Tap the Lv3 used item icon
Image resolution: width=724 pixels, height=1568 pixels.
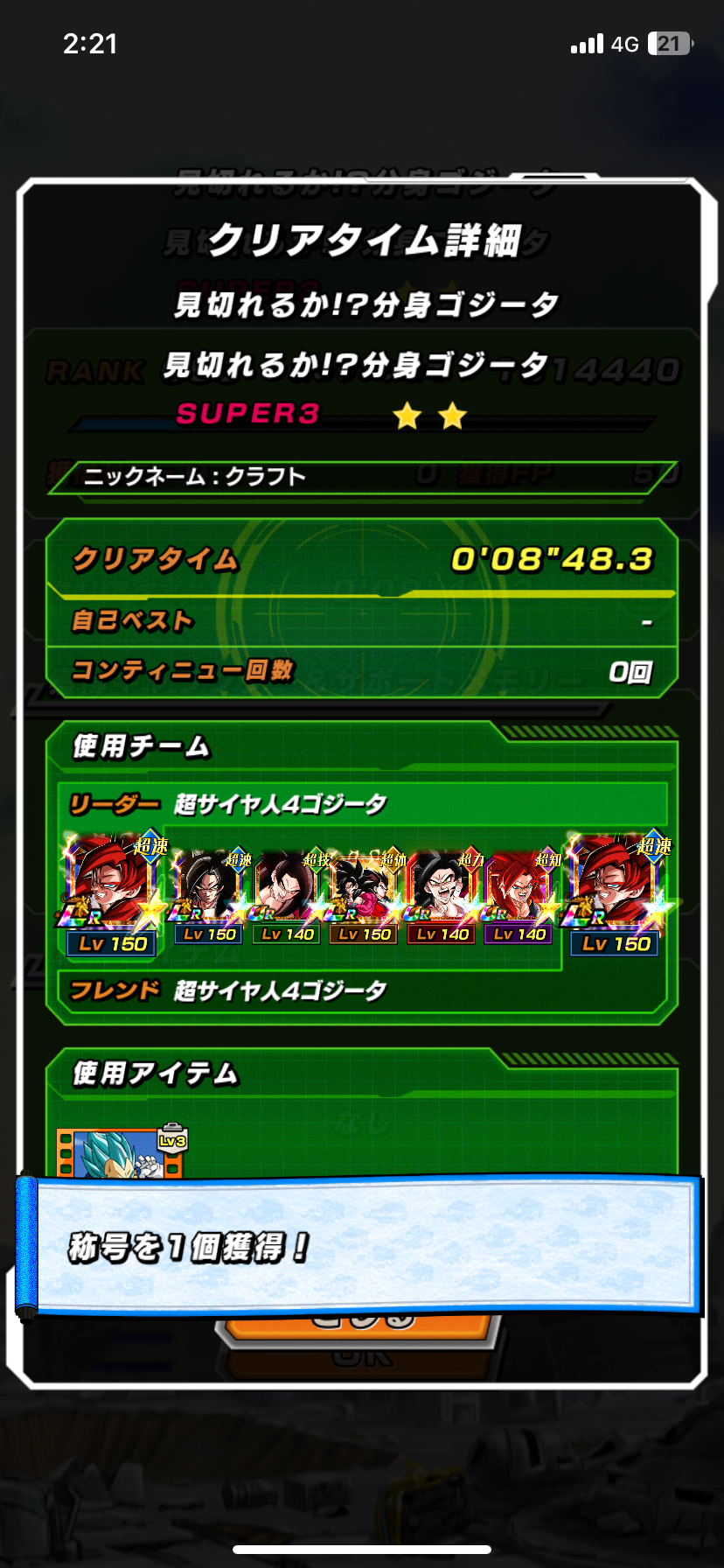122,1150
